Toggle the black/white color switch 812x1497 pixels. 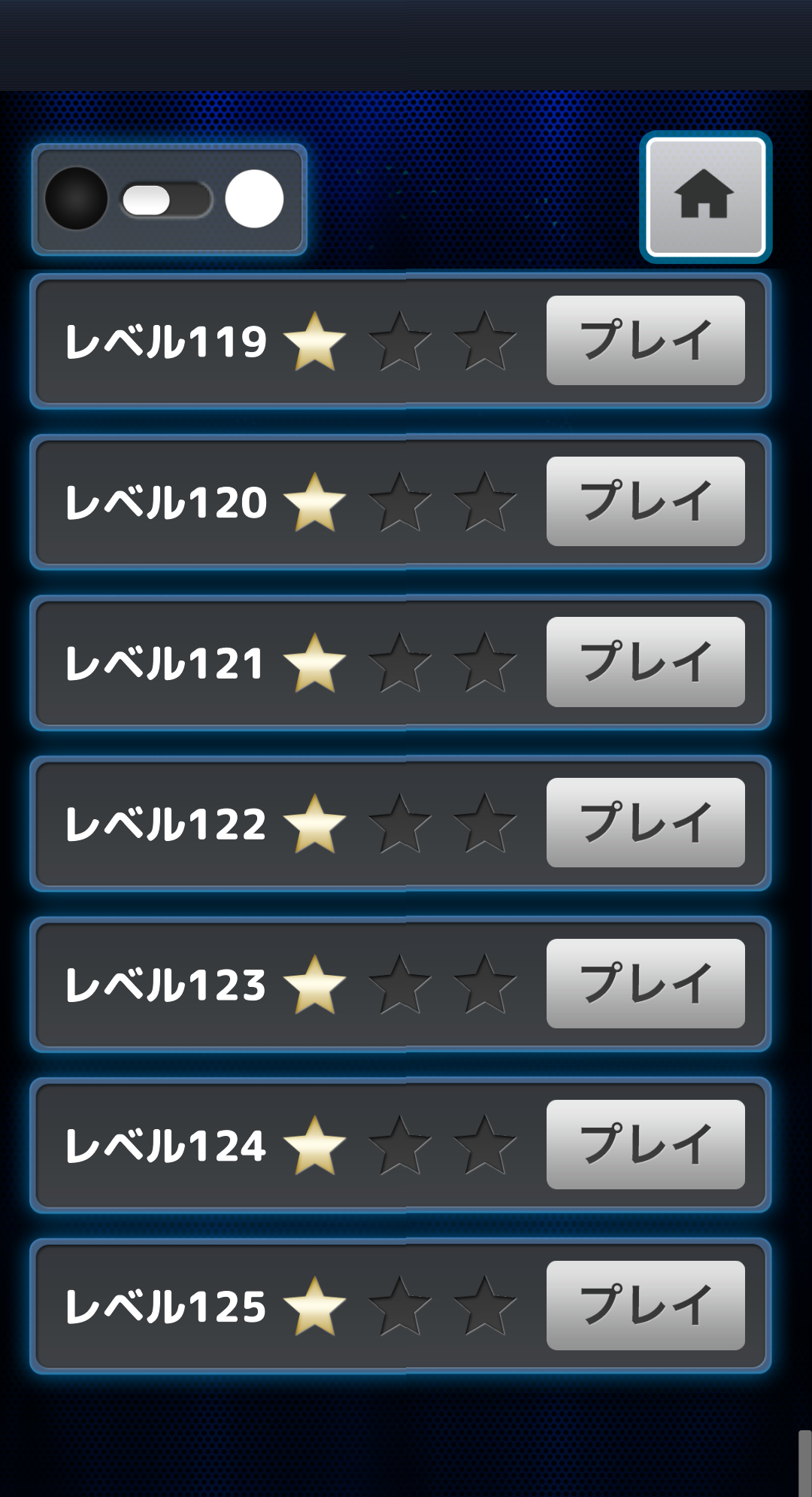pos(167,200)
